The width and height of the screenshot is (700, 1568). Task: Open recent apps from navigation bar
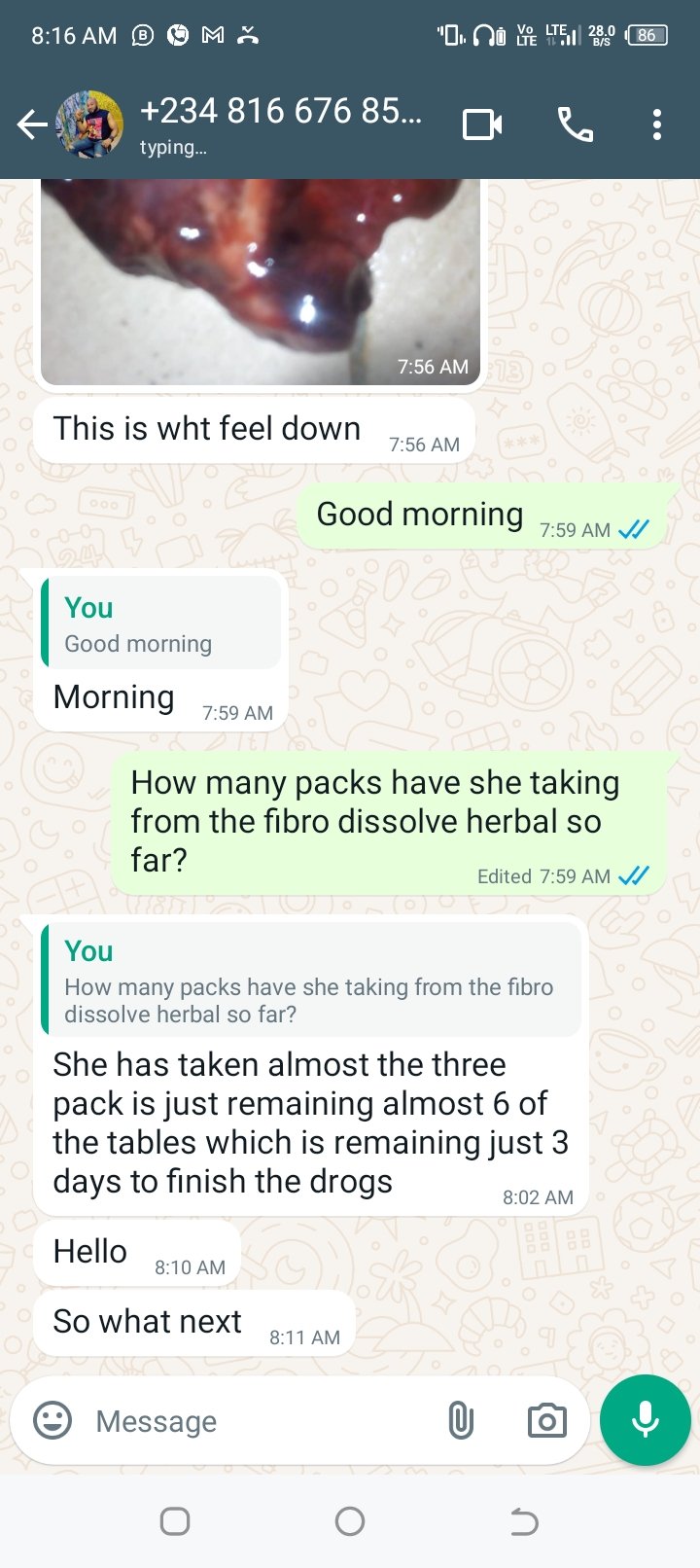click(x=175, y=1521)
